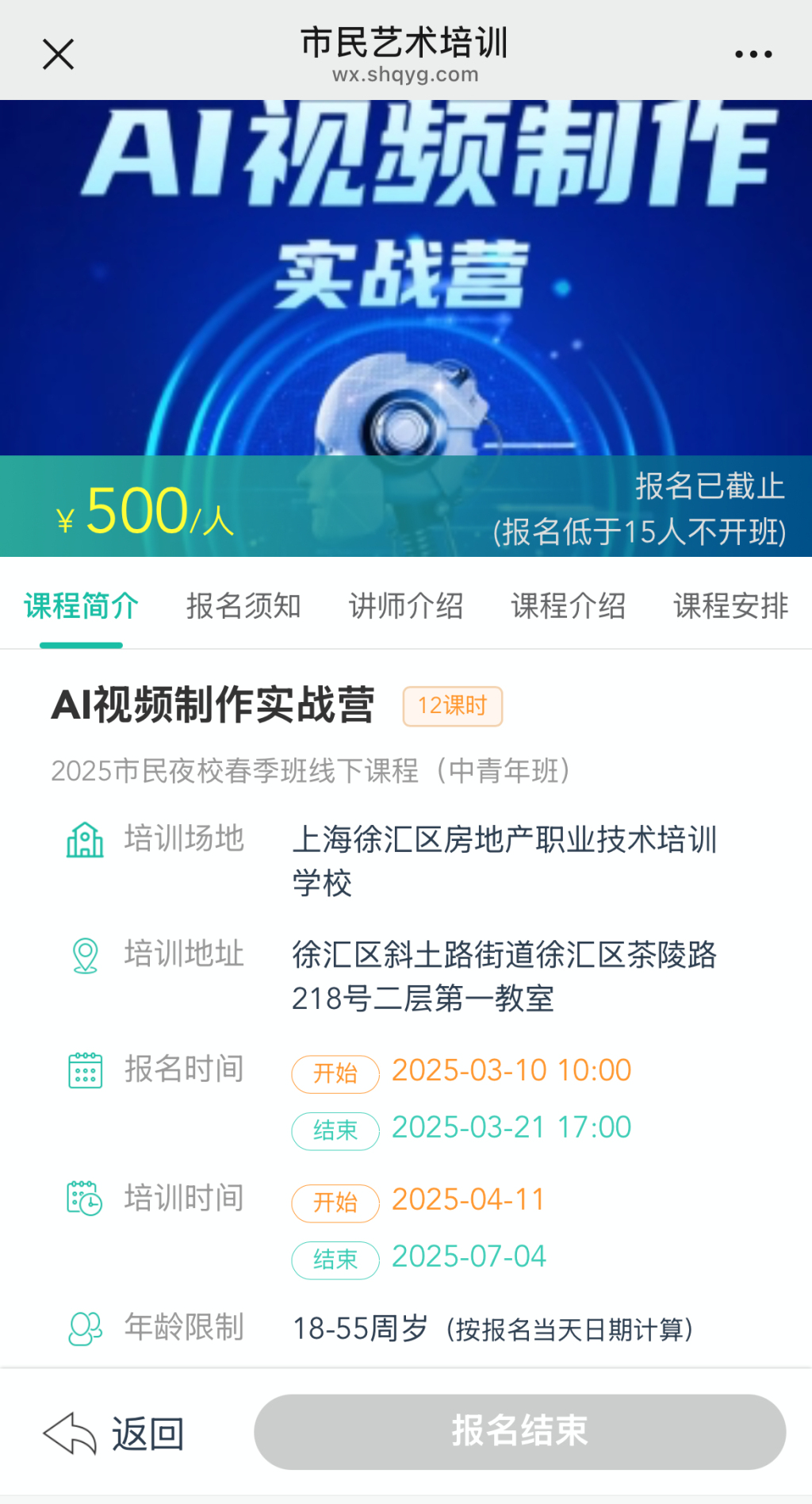The height and width of the screenshot is (1504, 812).
Task: Tap the 返回 back button
Action: click(x=115, y=1433)
